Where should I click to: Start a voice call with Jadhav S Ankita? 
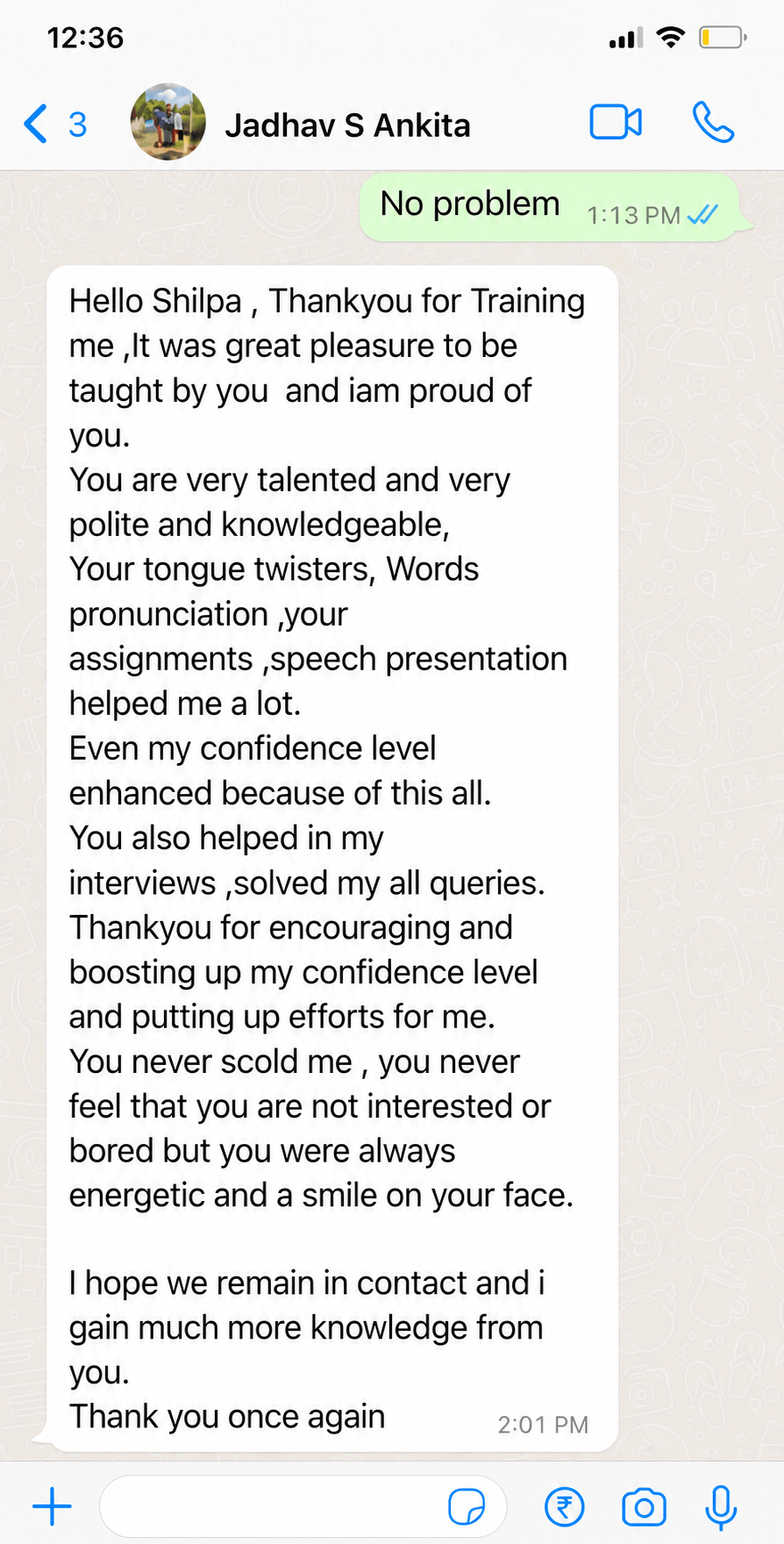(713, 122)
